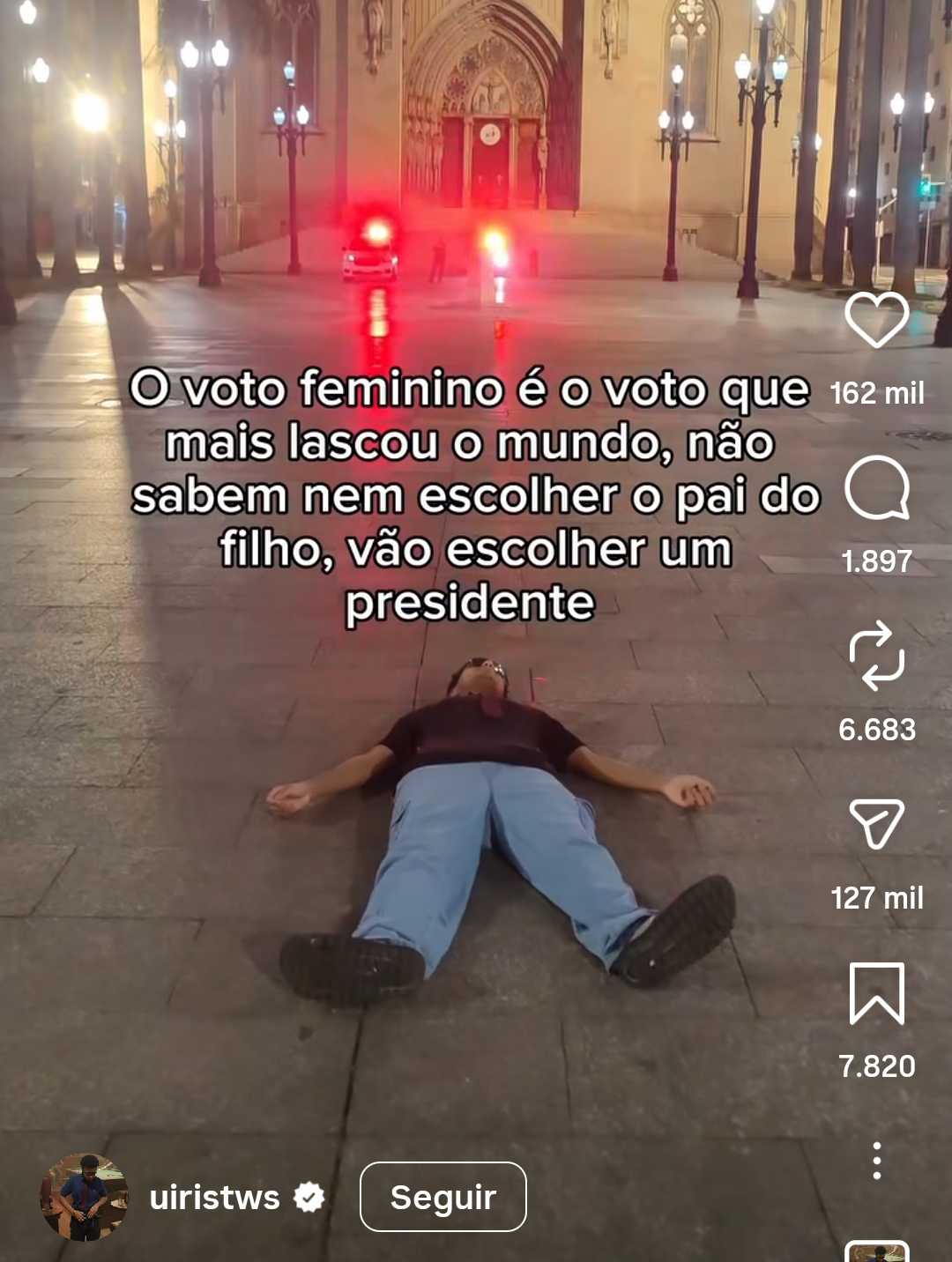Image resolution: width=952 pixels, height=1262 pixels.
Task: Repost this reel
Action: pyautogui.click(x=877, y=656)
